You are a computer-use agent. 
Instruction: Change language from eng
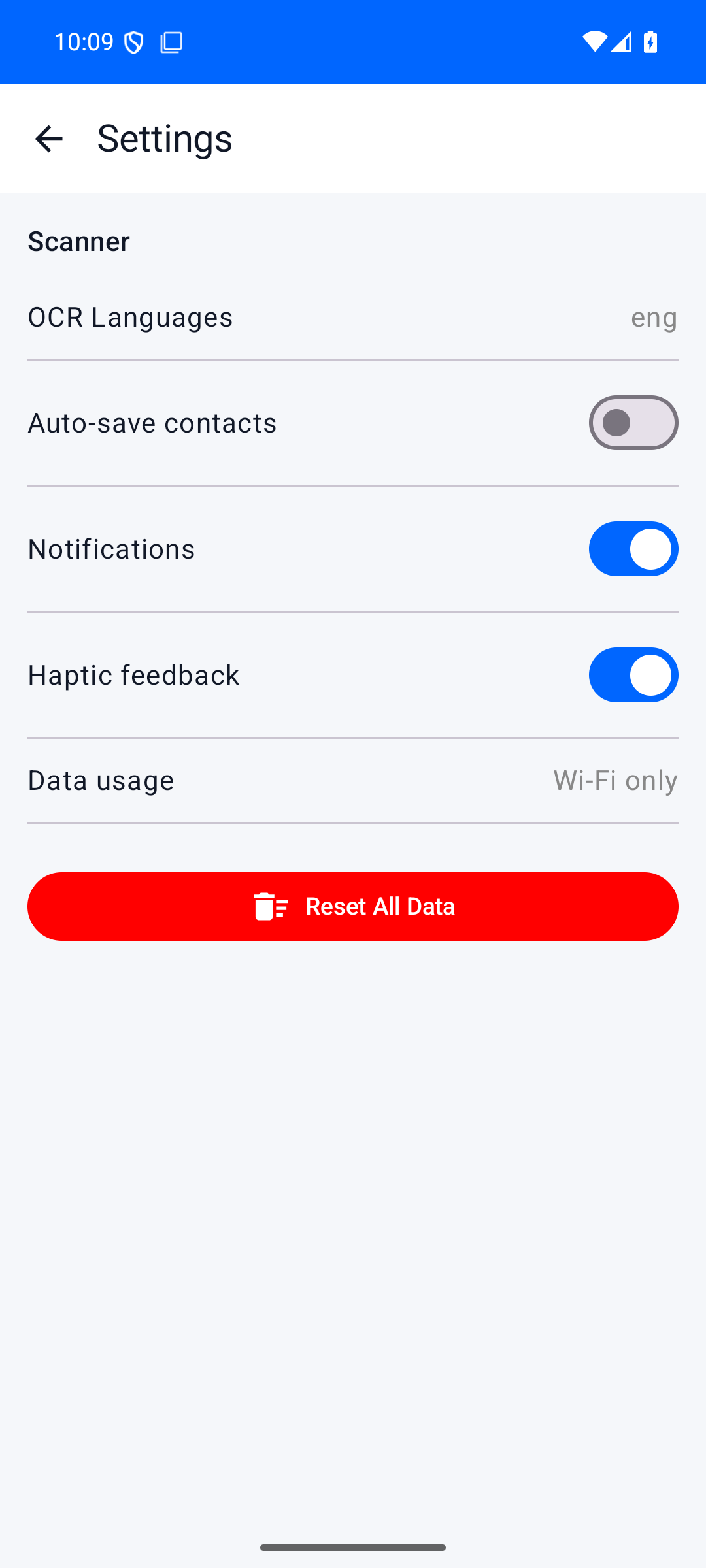coord(653,317)
